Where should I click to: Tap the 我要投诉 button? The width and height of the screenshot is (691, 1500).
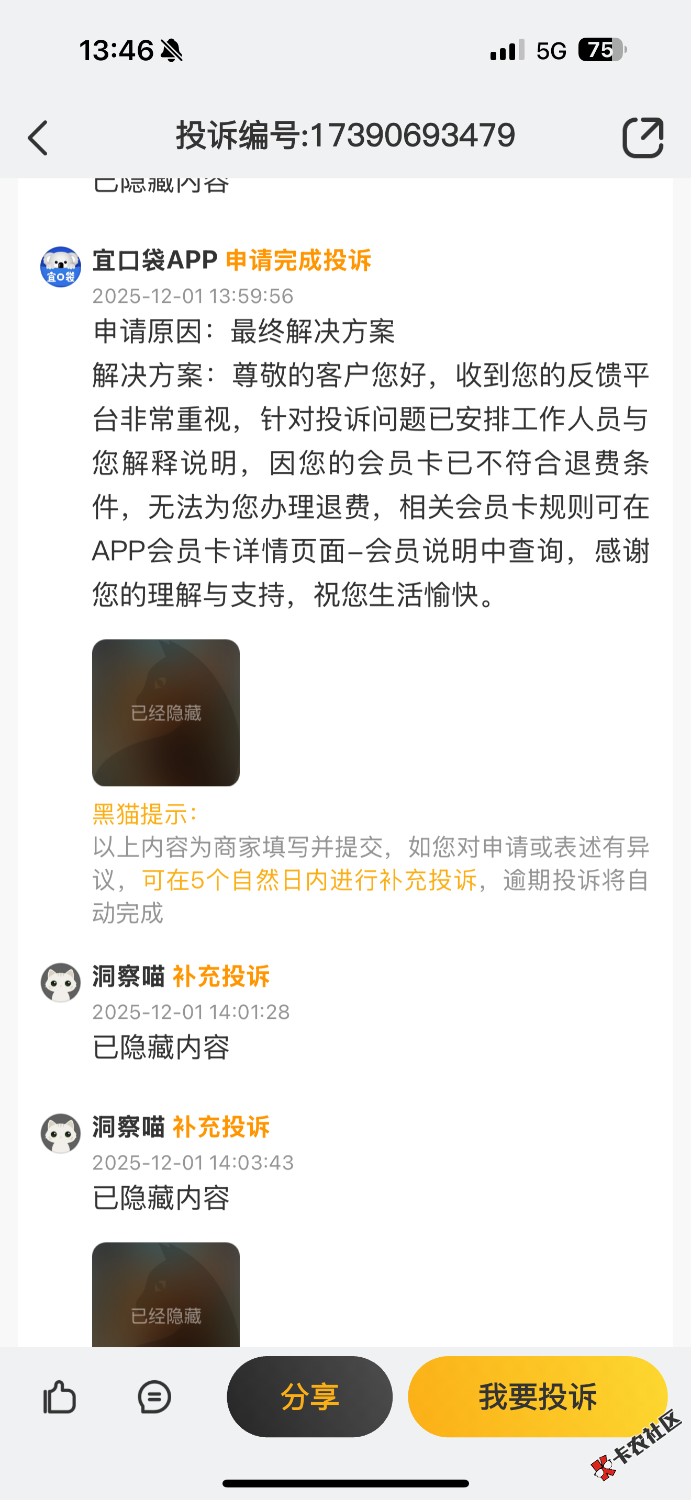(537, 1397)
